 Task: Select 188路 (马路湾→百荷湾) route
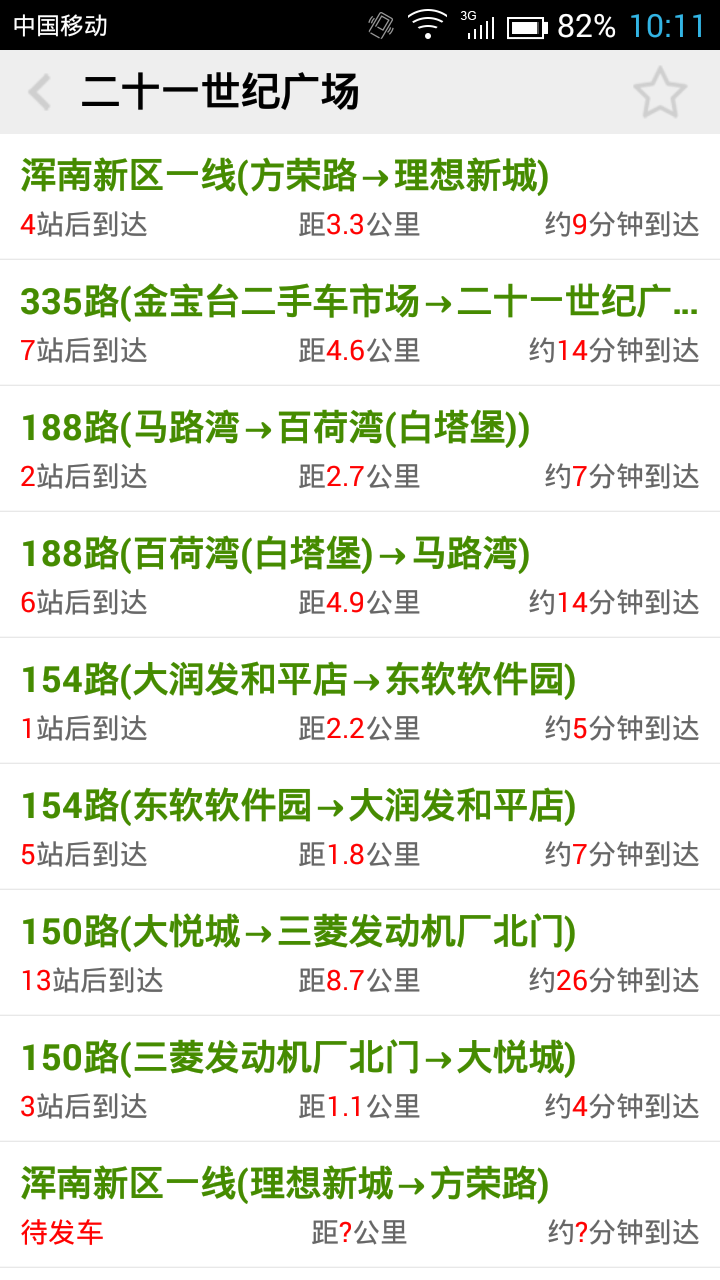360,449
